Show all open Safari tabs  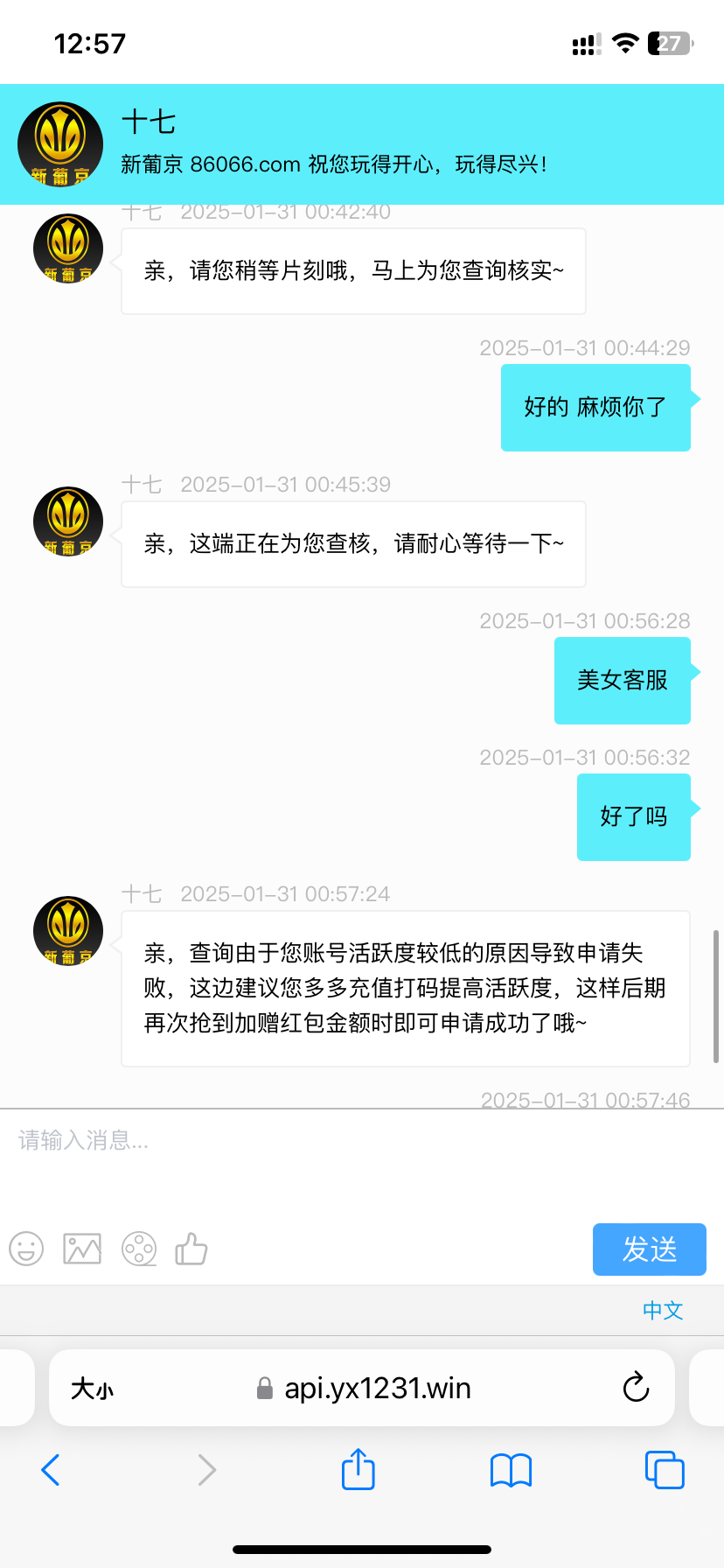[x=664, y=1469]
